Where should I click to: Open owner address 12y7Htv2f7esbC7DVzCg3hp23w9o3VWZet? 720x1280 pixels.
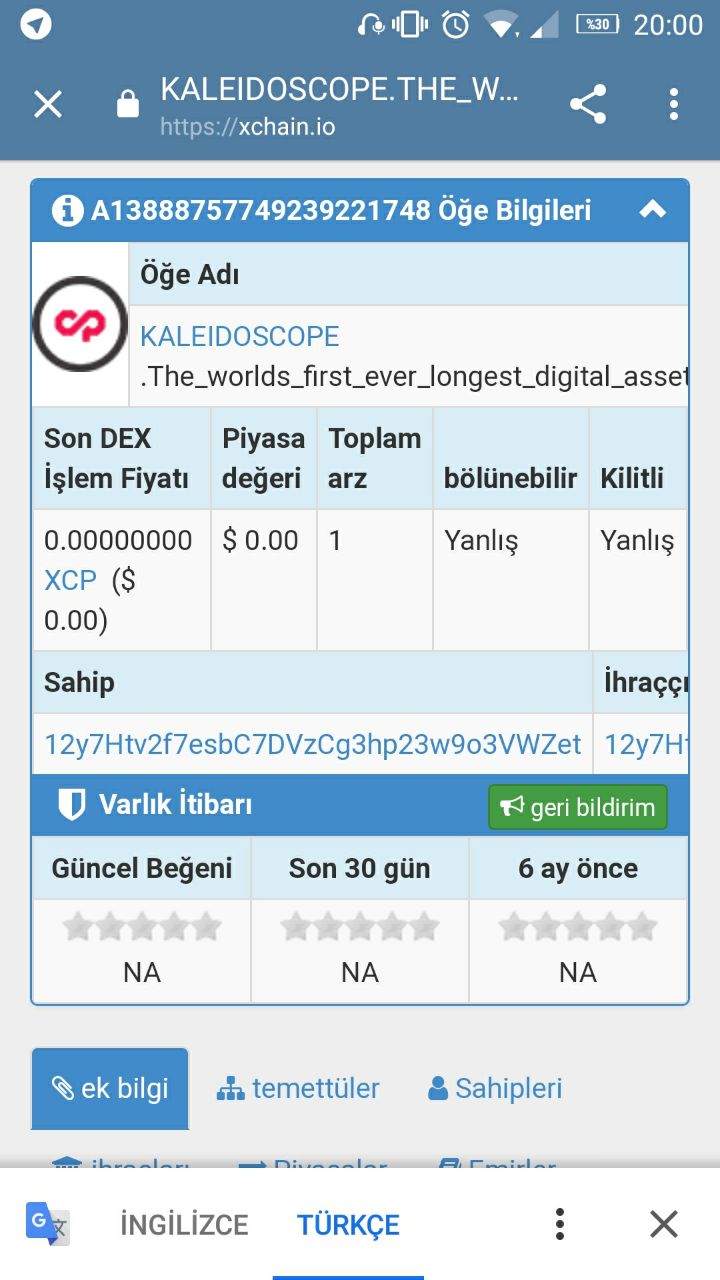click(312, 744)
